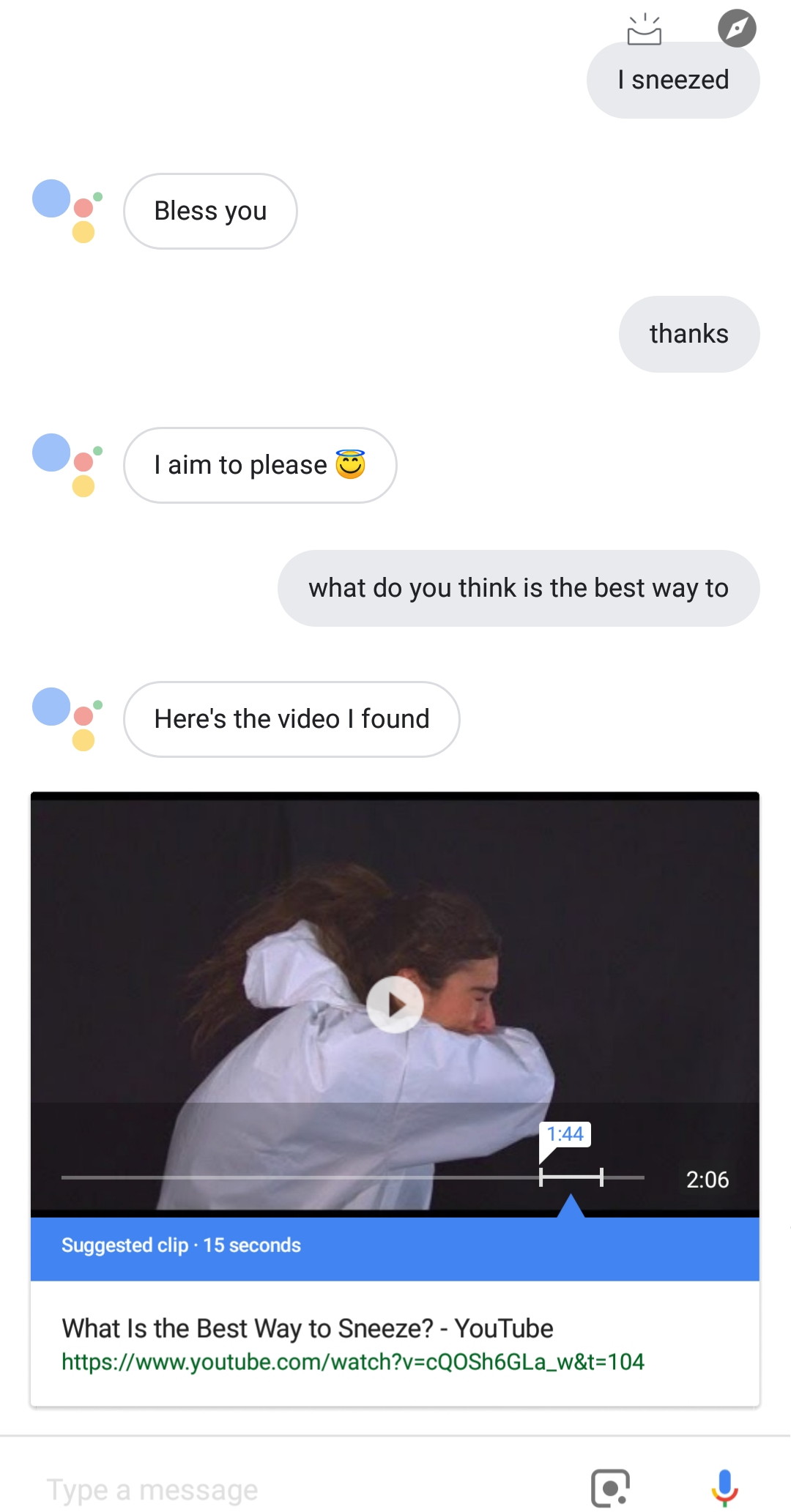Tap the "I sneezed" message bubble
The width and height of the screenshot is (791, 1512).
pyautogui.click(x=673, y=80)
